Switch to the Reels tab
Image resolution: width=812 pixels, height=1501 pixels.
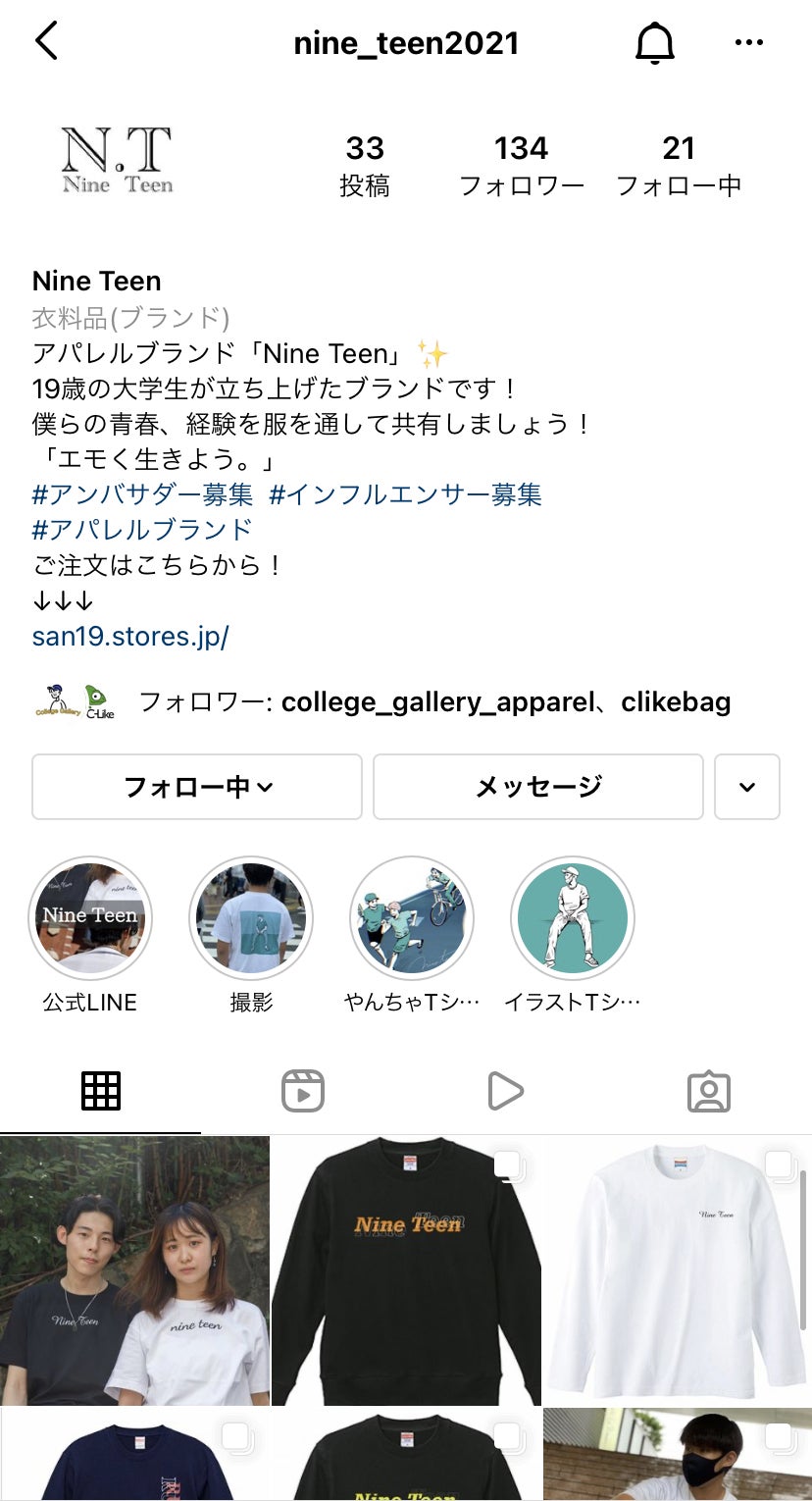tap(303, 1091)
